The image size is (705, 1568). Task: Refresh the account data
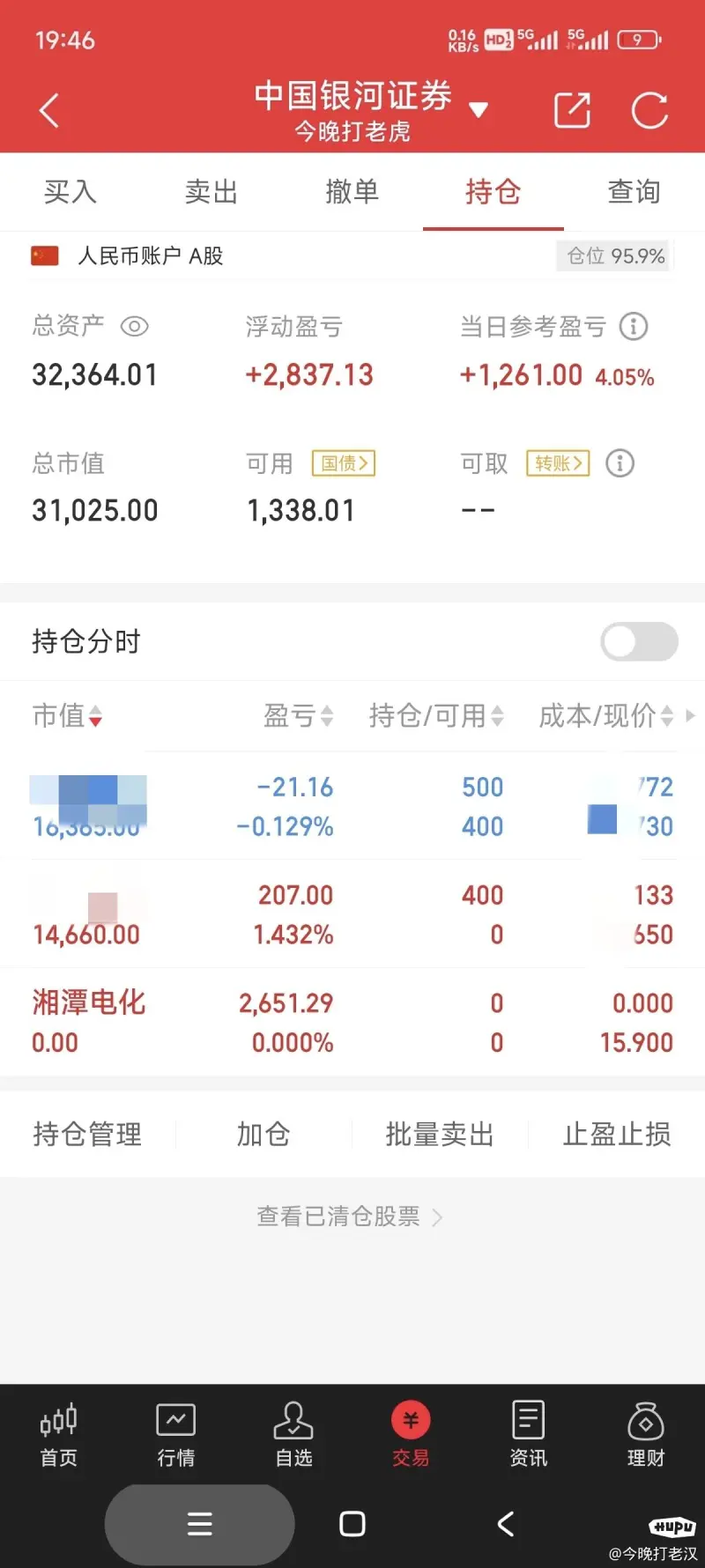pos(649,111)
